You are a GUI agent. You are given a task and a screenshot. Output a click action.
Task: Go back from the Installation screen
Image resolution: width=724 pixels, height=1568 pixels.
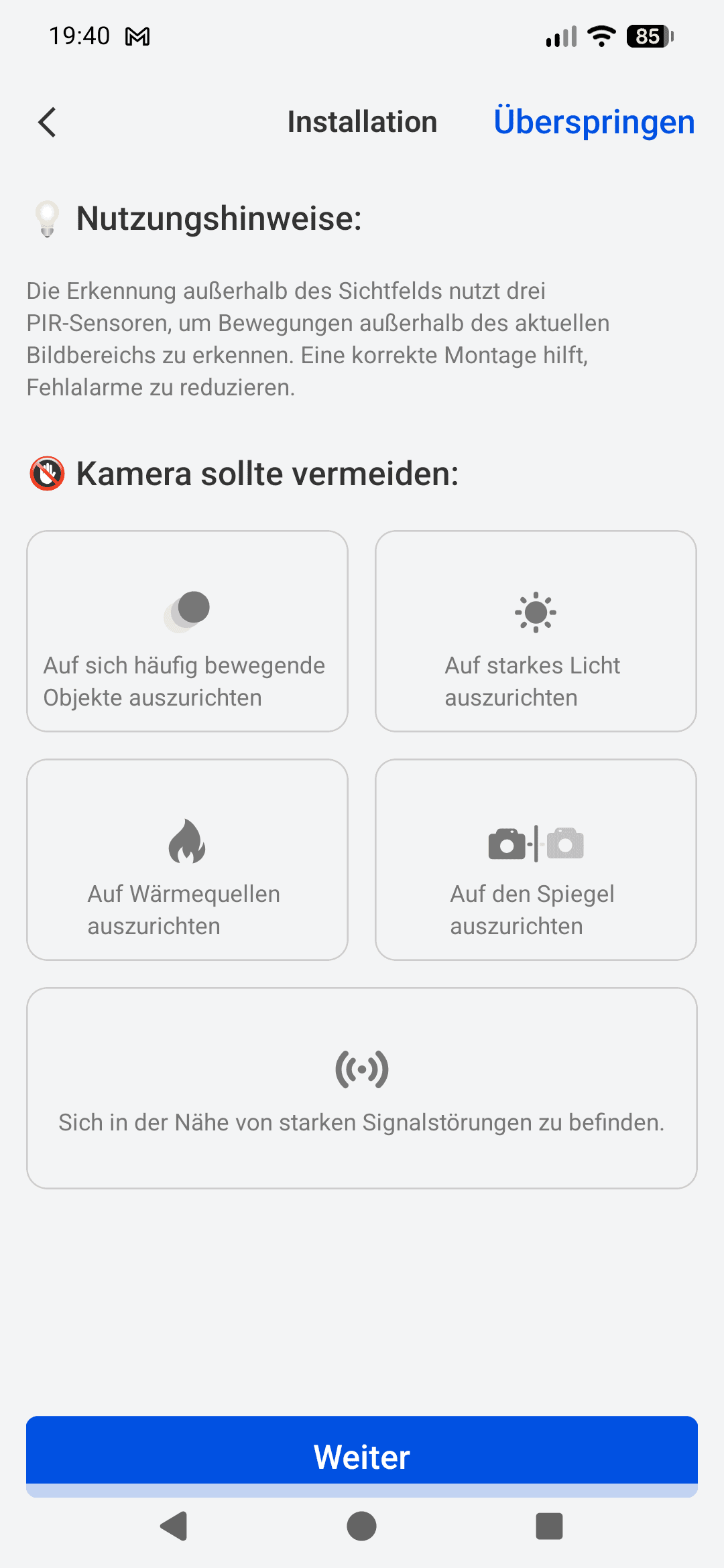click(47, 123)
